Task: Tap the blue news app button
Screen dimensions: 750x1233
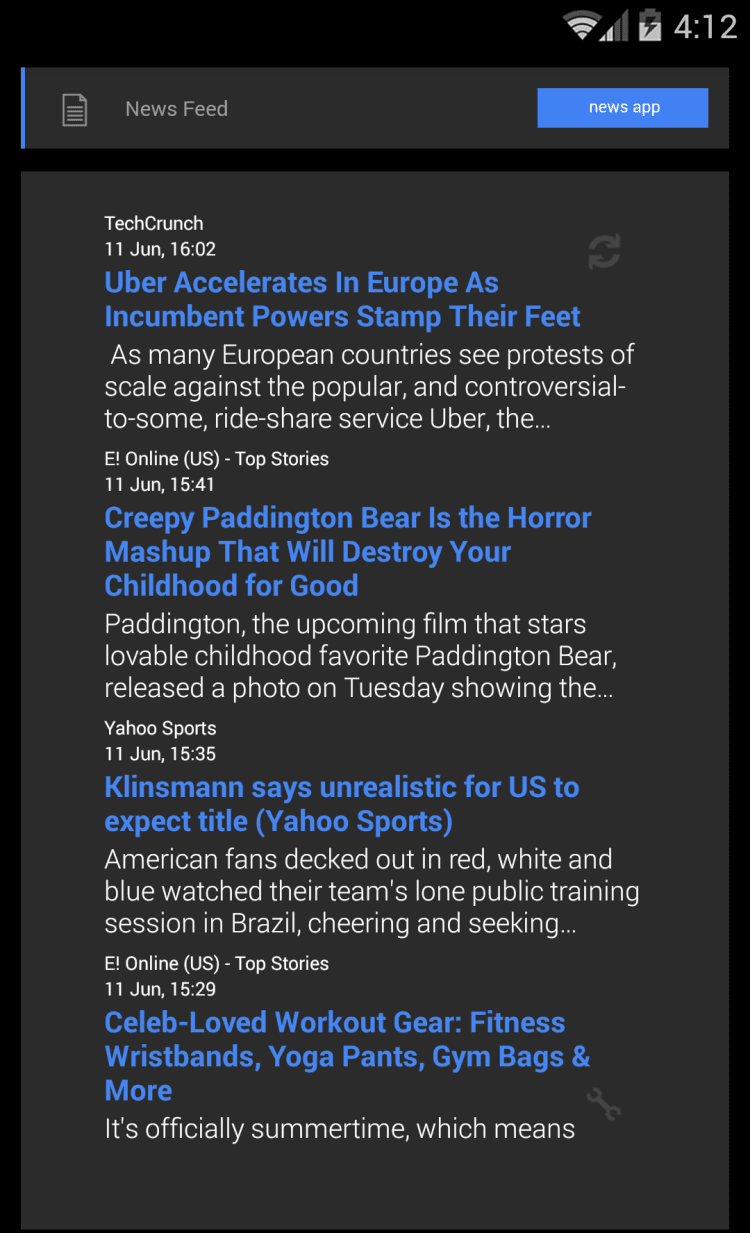Action: pyautogui.click(x=622, y=108)
